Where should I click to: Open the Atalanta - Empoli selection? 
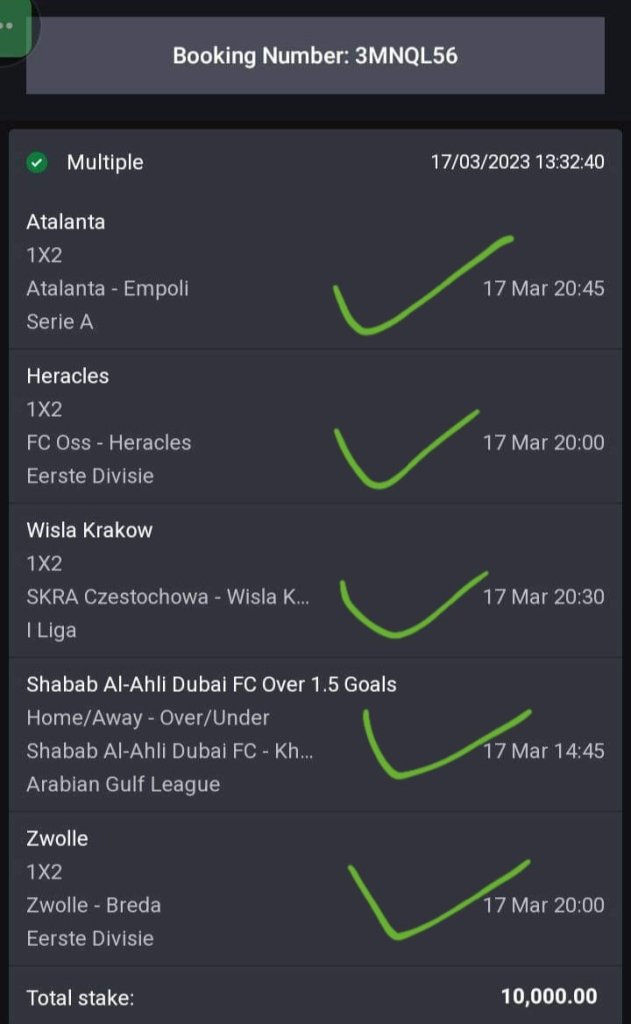316,272
